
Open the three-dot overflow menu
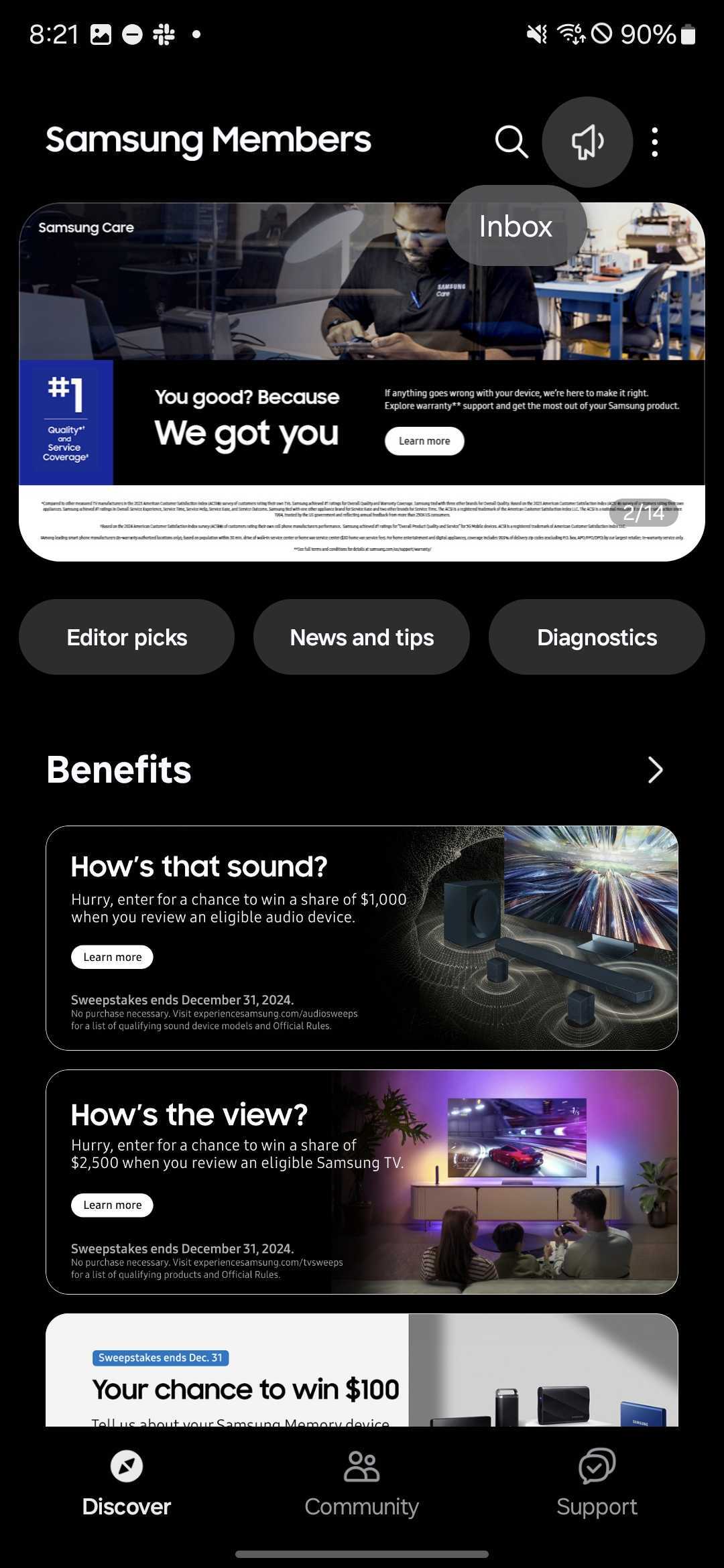(x=654, y=141)
